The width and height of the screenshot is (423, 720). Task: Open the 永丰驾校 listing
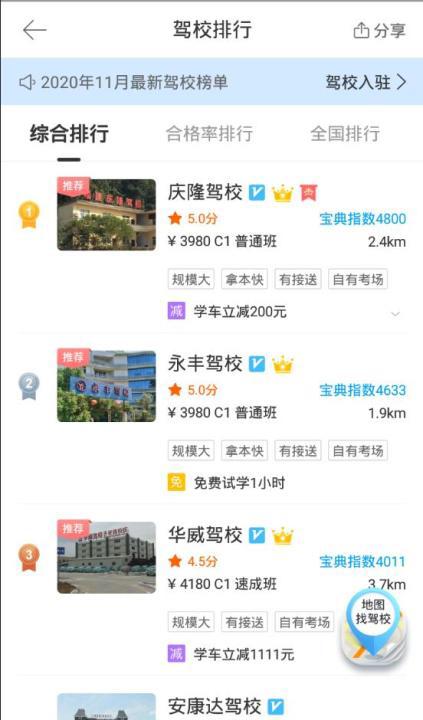211,418
